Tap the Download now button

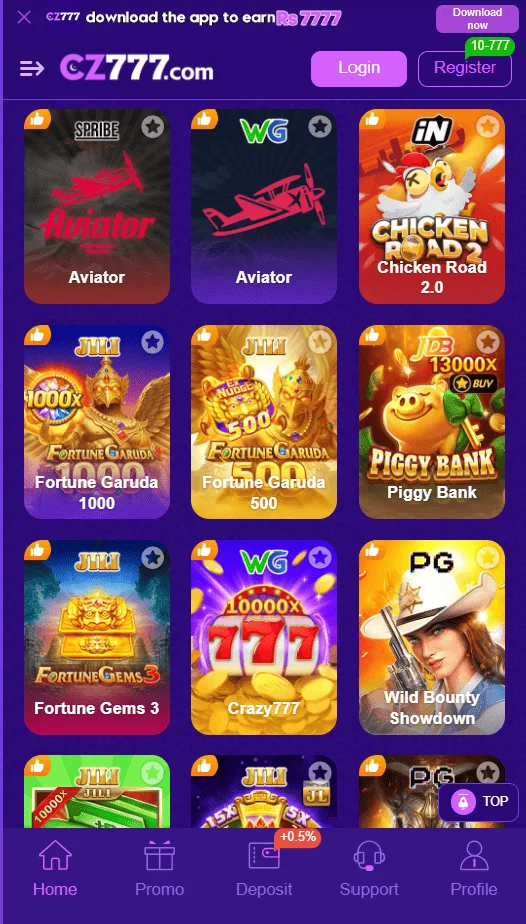tap(477, 19)
